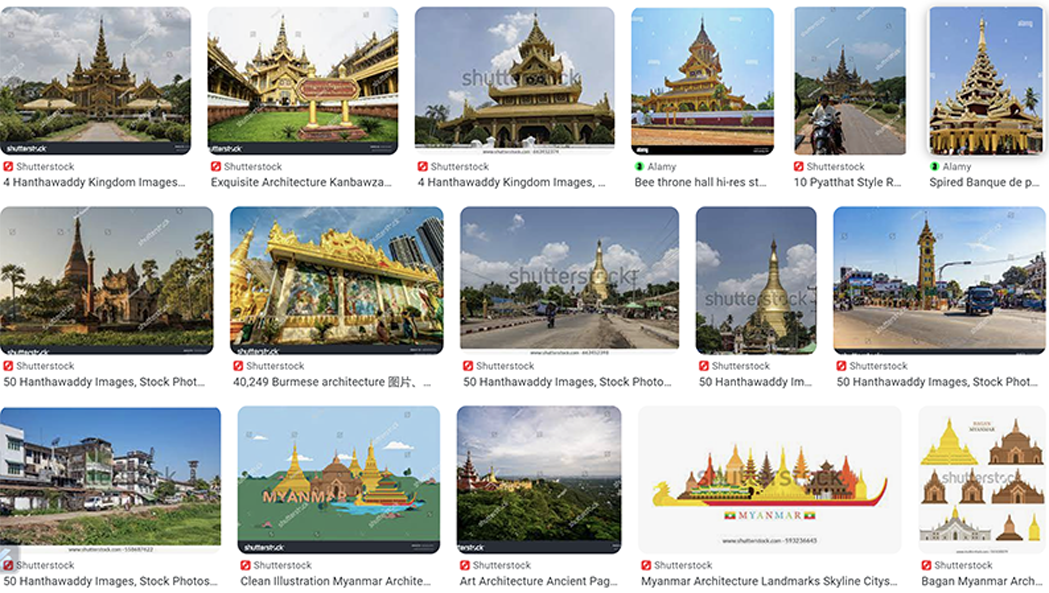Open Myanmar Architecture Landmarks Skyline illustration result
This screenshot has height=593, width=1049.
pyautogui.click(x=769, y=480)
